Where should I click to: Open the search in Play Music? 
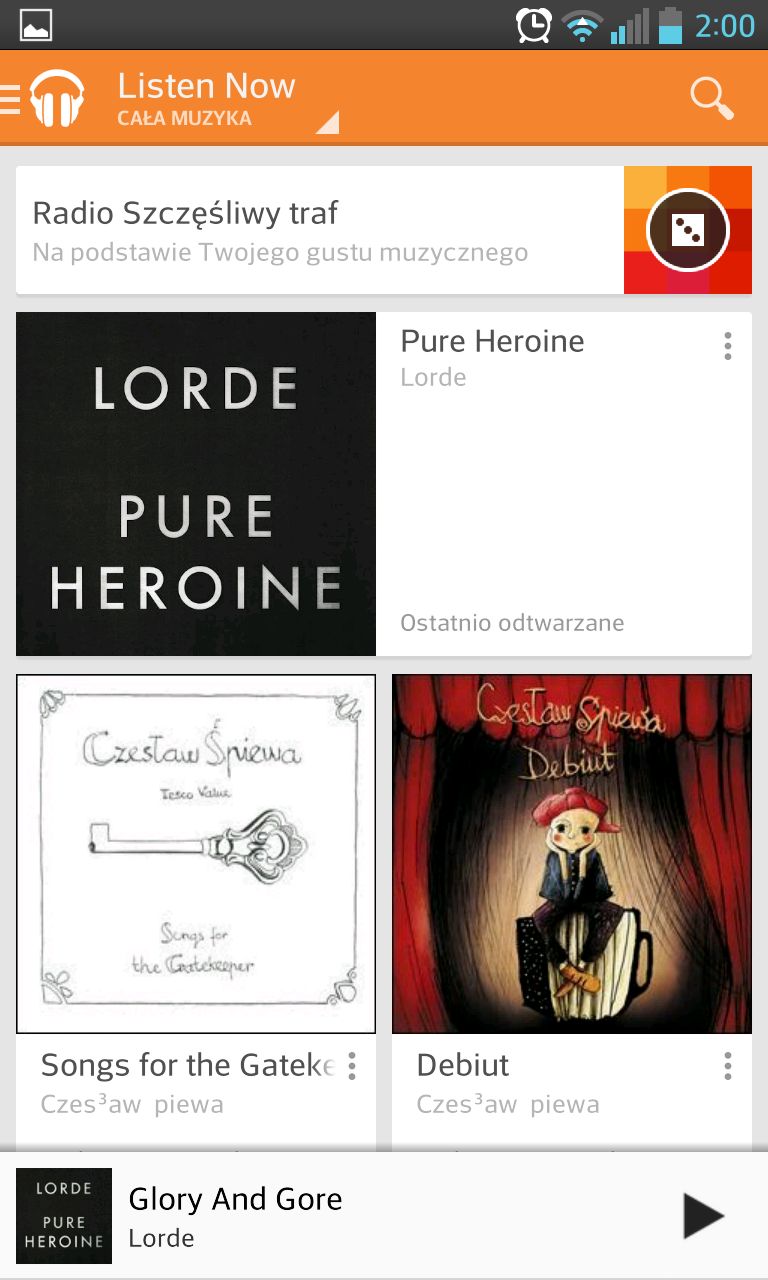(x=710, y=97)
